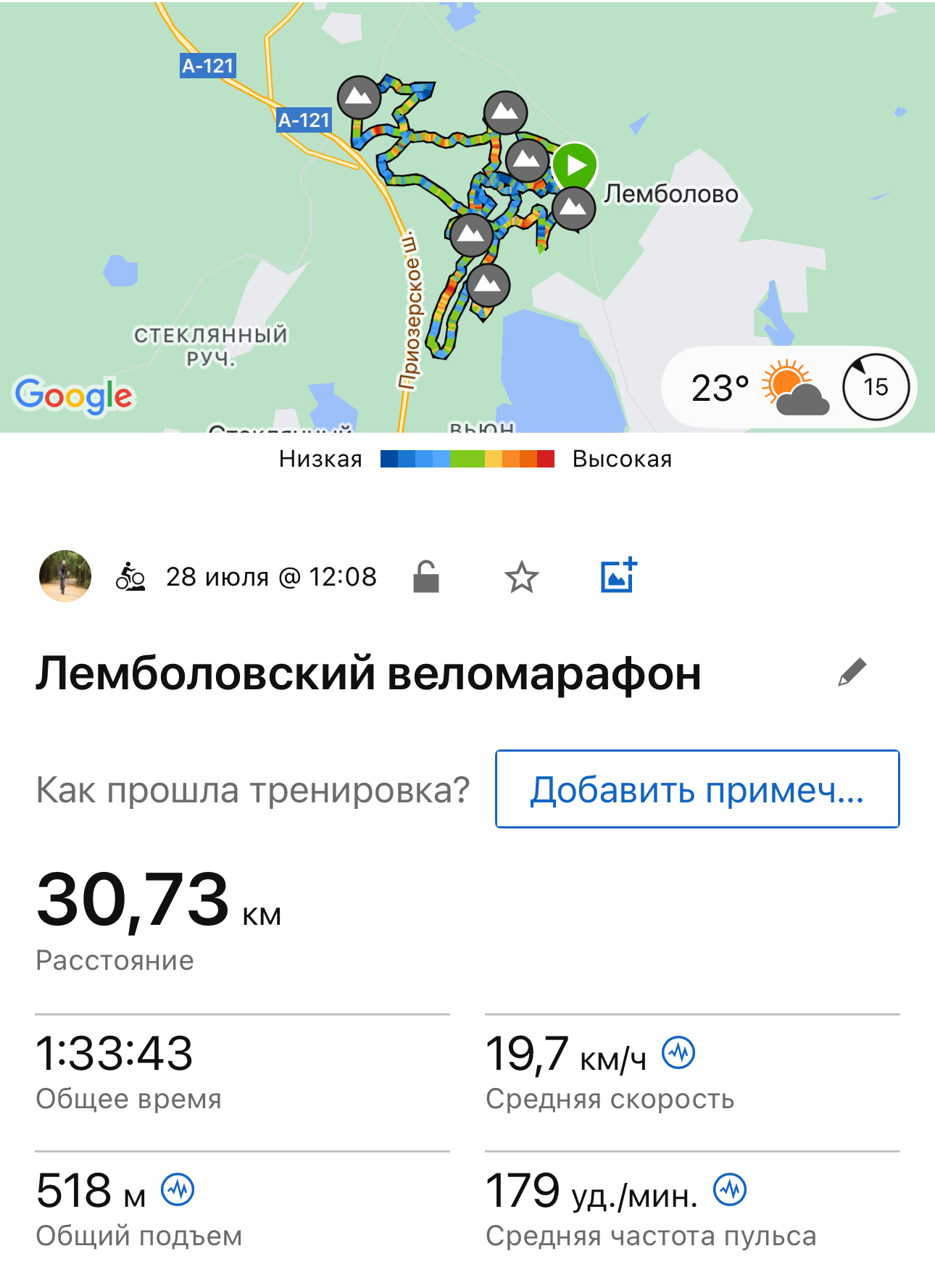Viewport: 935px width, 1288px height.
Task: Open the info icon next to 179 уд./мин.
Action: click(x=730, y=1190)
